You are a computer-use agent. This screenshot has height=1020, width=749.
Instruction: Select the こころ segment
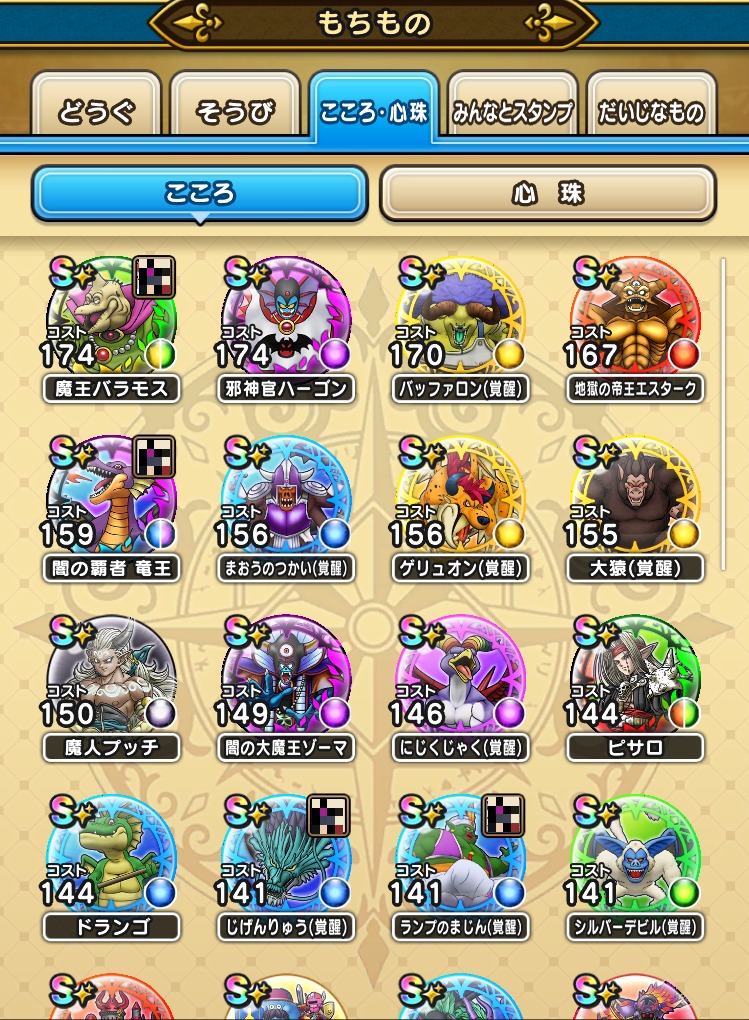pos(200,193)
